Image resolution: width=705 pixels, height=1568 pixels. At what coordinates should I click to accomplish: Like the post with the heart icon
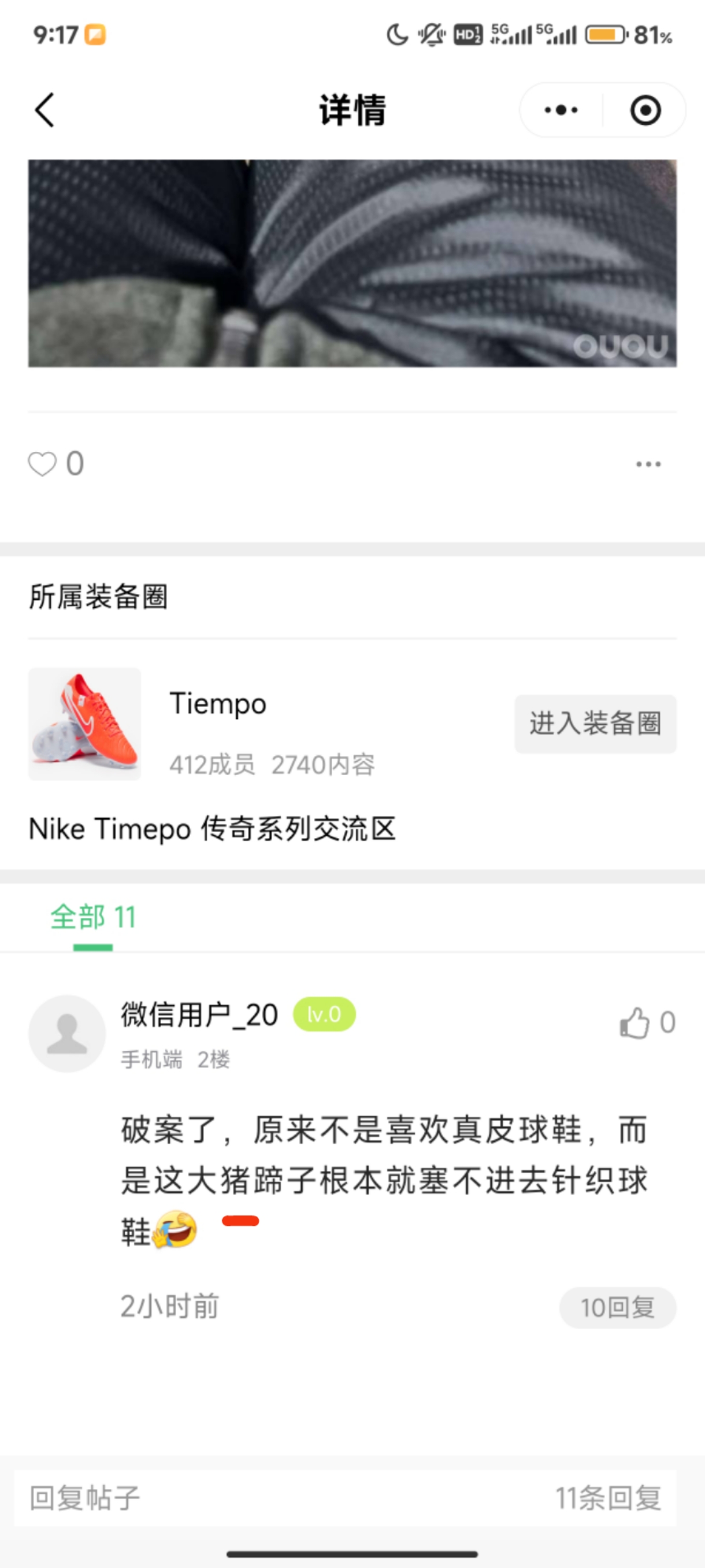[43, 464]
